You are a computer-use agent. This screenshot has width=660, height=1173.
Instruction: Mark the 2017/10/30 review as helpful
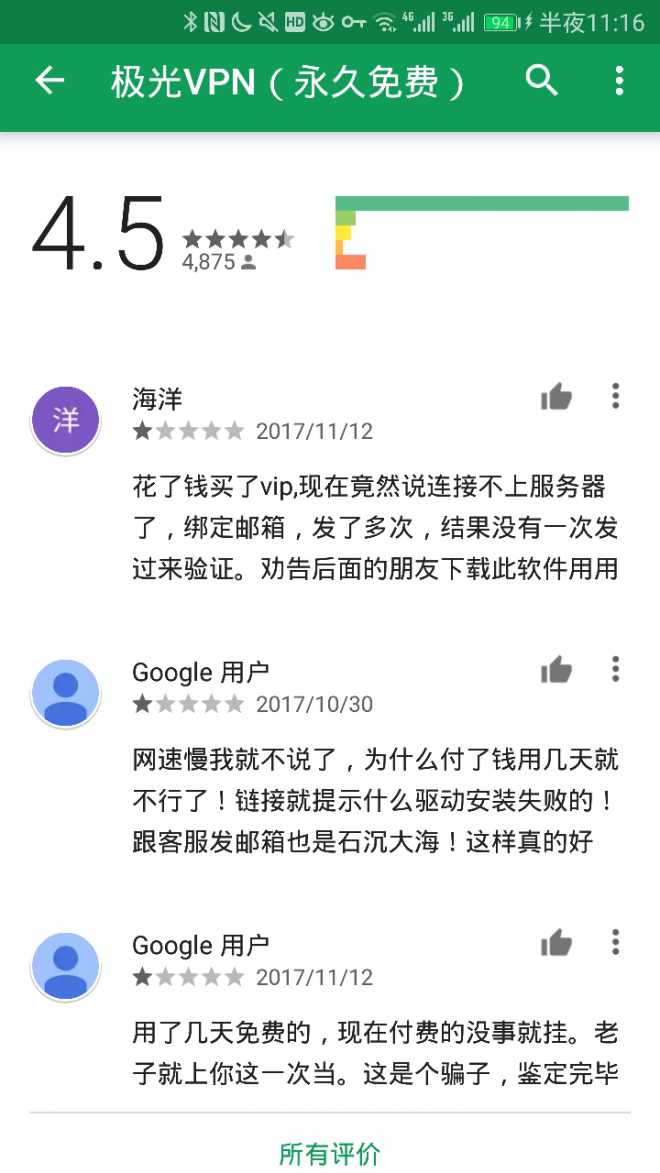tap(556, 670)
